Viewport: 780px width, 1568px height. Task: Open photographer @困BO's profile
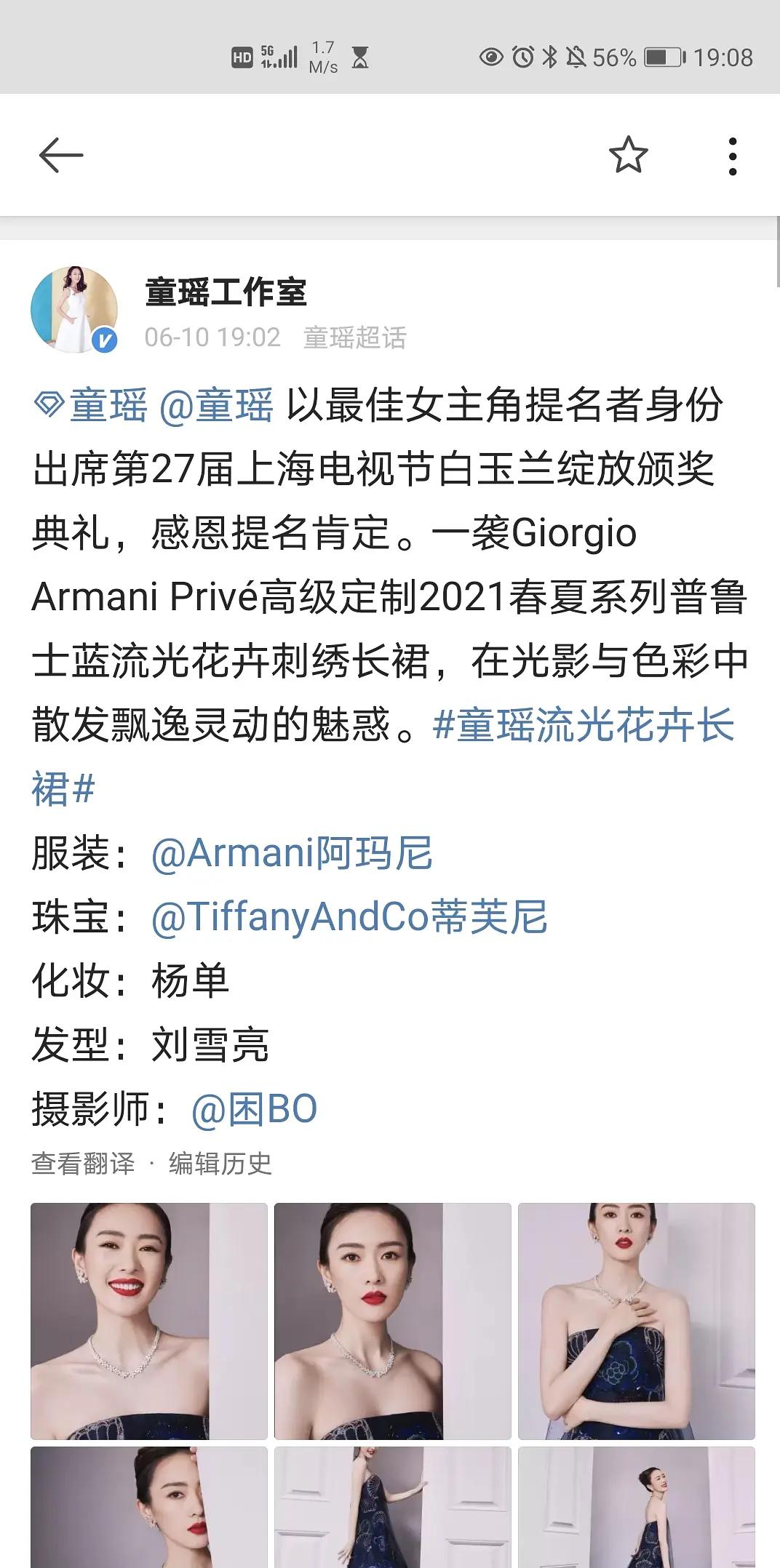[x=254, y=1109]
